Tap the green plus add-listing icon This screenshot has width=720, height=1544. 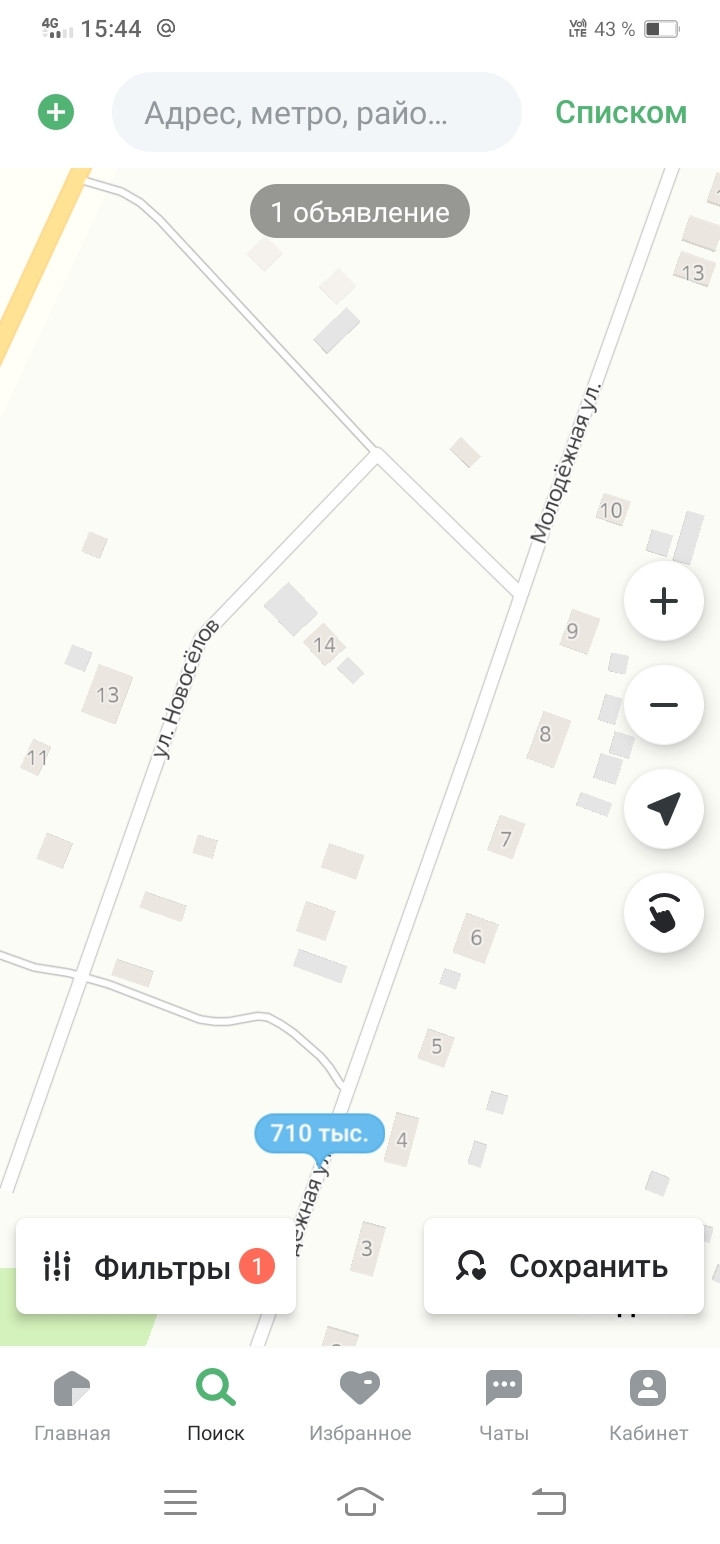click(56, 112)
